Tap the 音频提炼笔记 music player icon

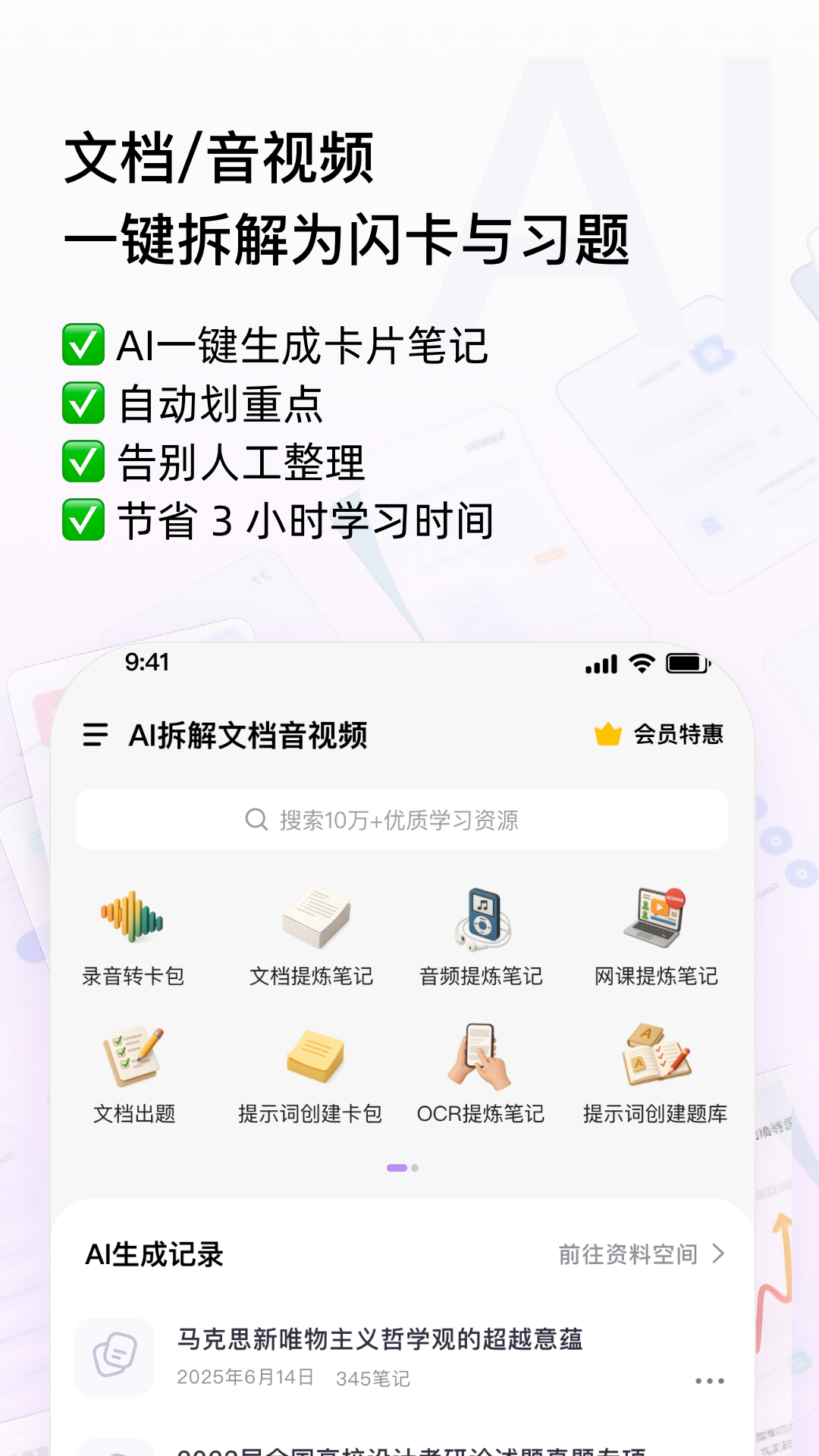(x=482, y=919)
